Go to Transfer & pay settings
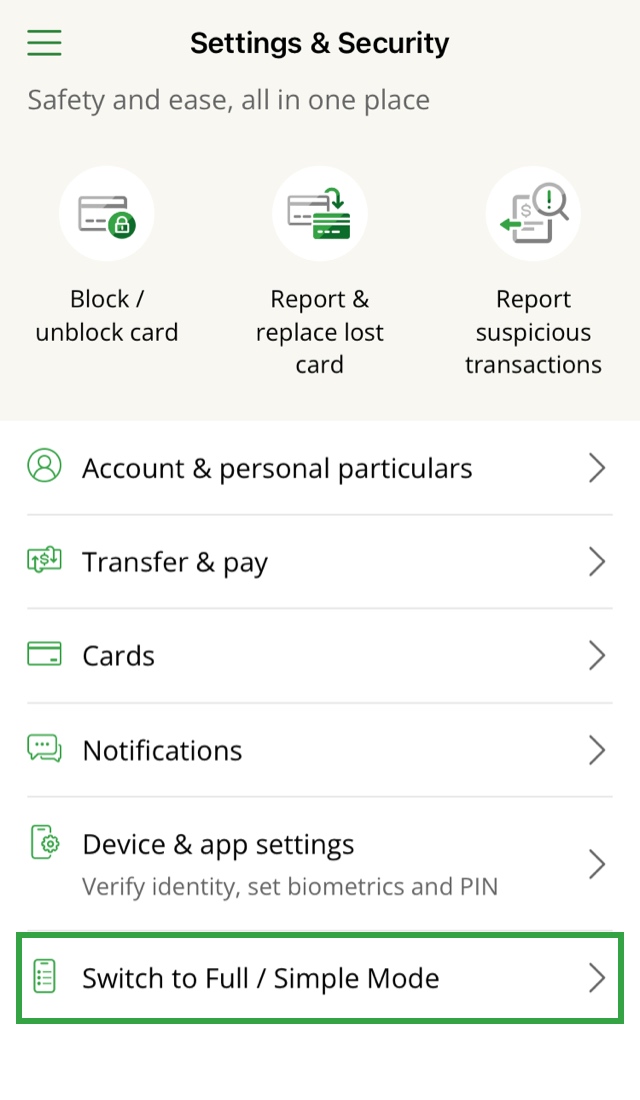Viewport: 640px width, 1100px height. click(x=319, y=562)
